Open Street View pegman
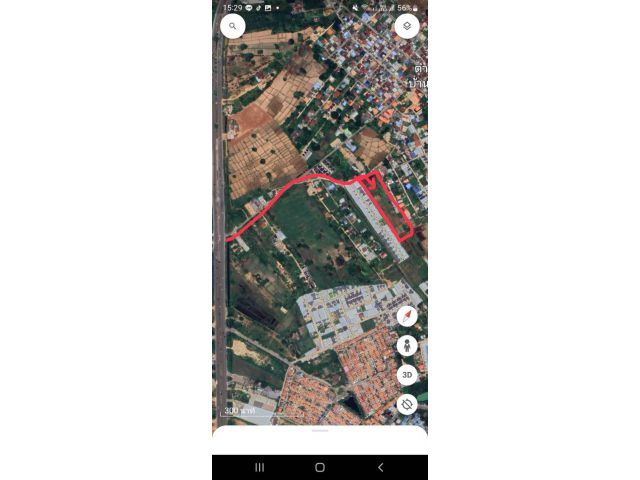 [407, 346]
